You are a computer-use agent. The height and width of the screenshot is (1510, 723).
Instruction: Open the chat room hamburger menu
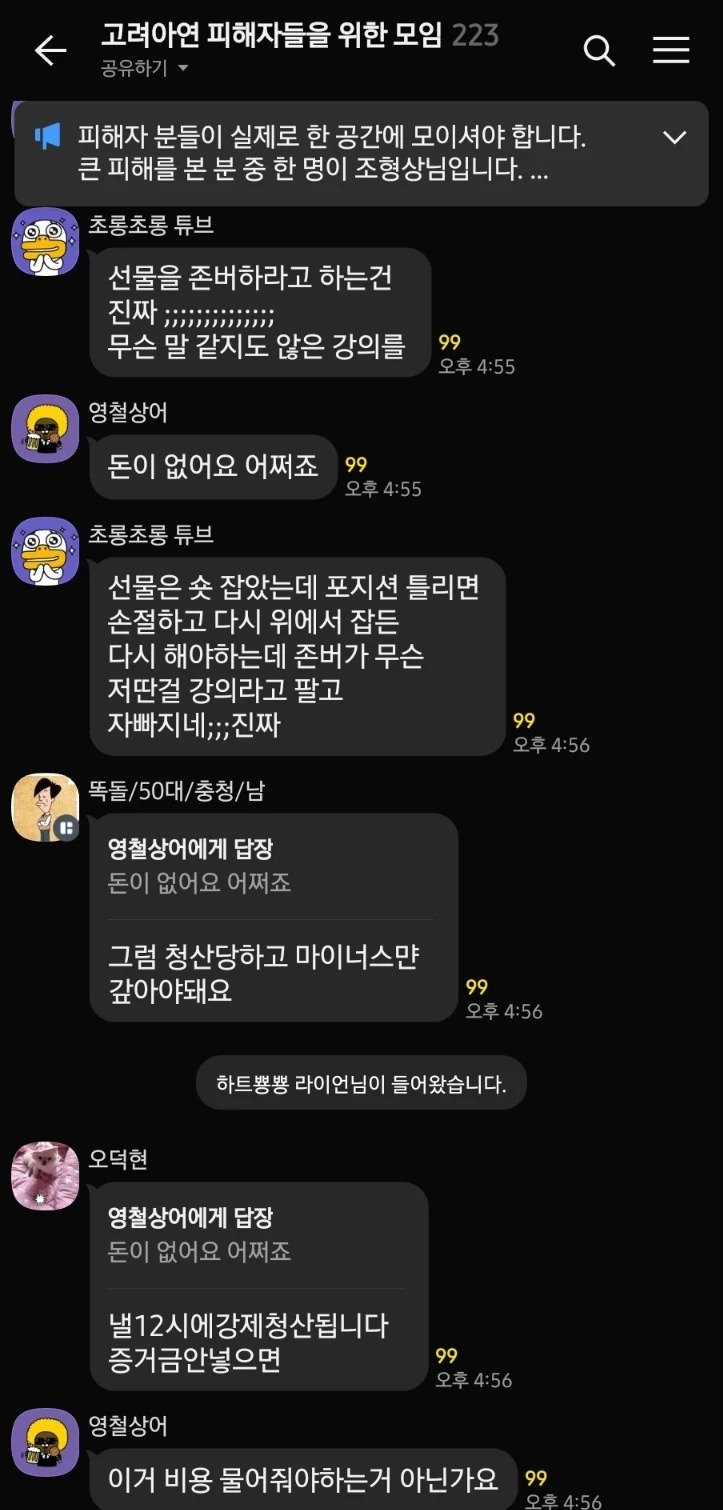(x=670, y=50)
